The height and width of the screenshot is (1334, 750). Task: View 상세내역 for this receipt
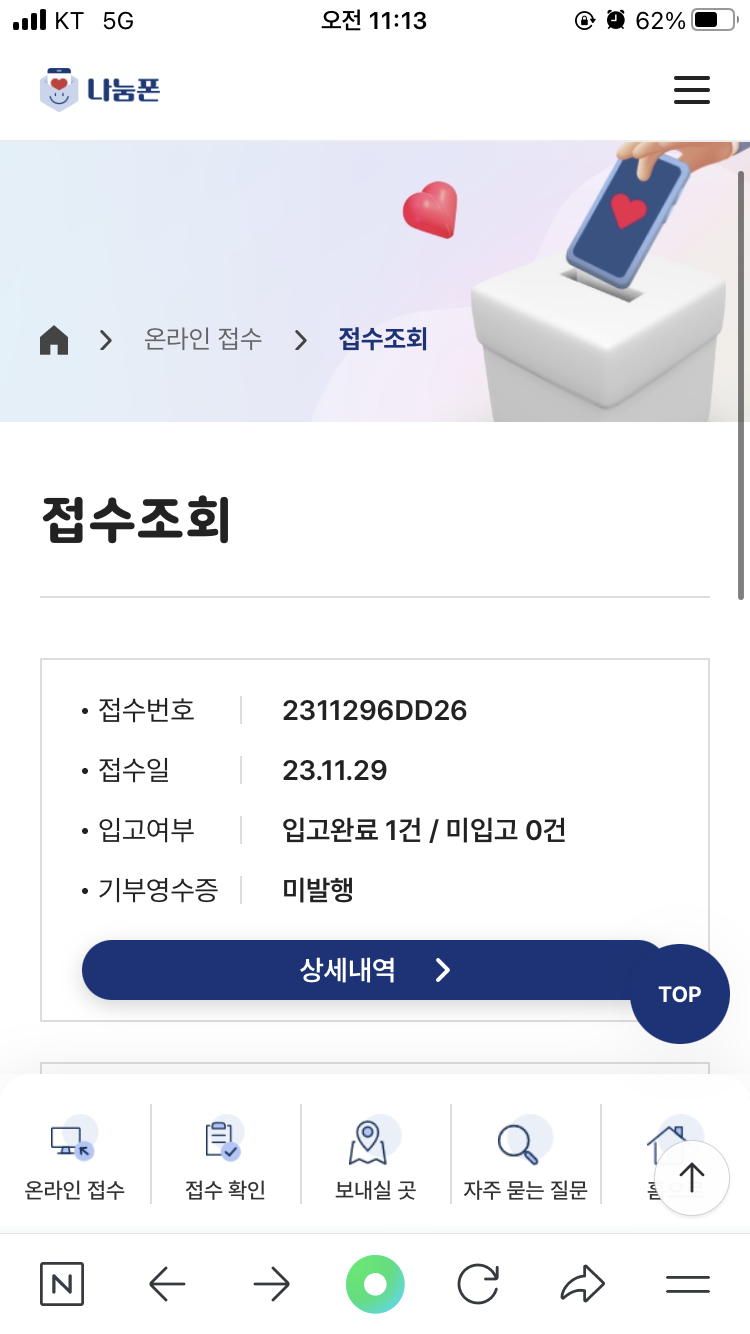[373, 970]
